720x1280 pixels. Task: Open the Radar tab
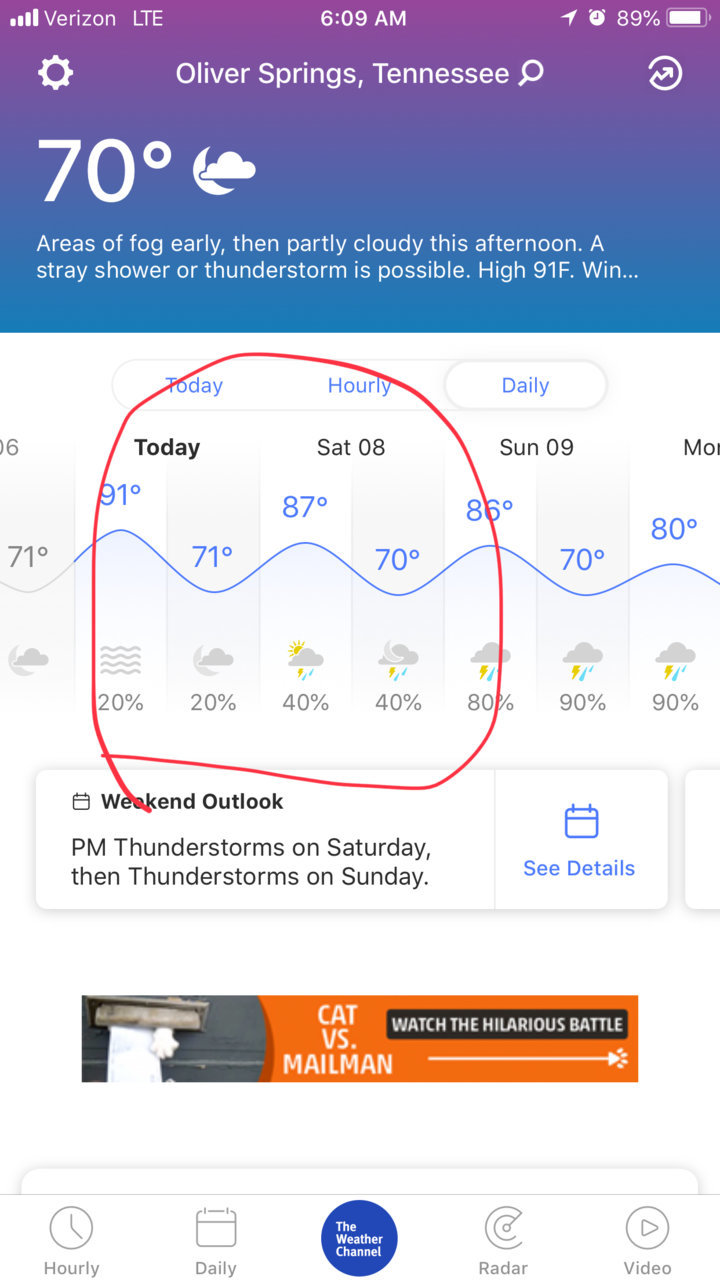click(x=503, y=1241)
